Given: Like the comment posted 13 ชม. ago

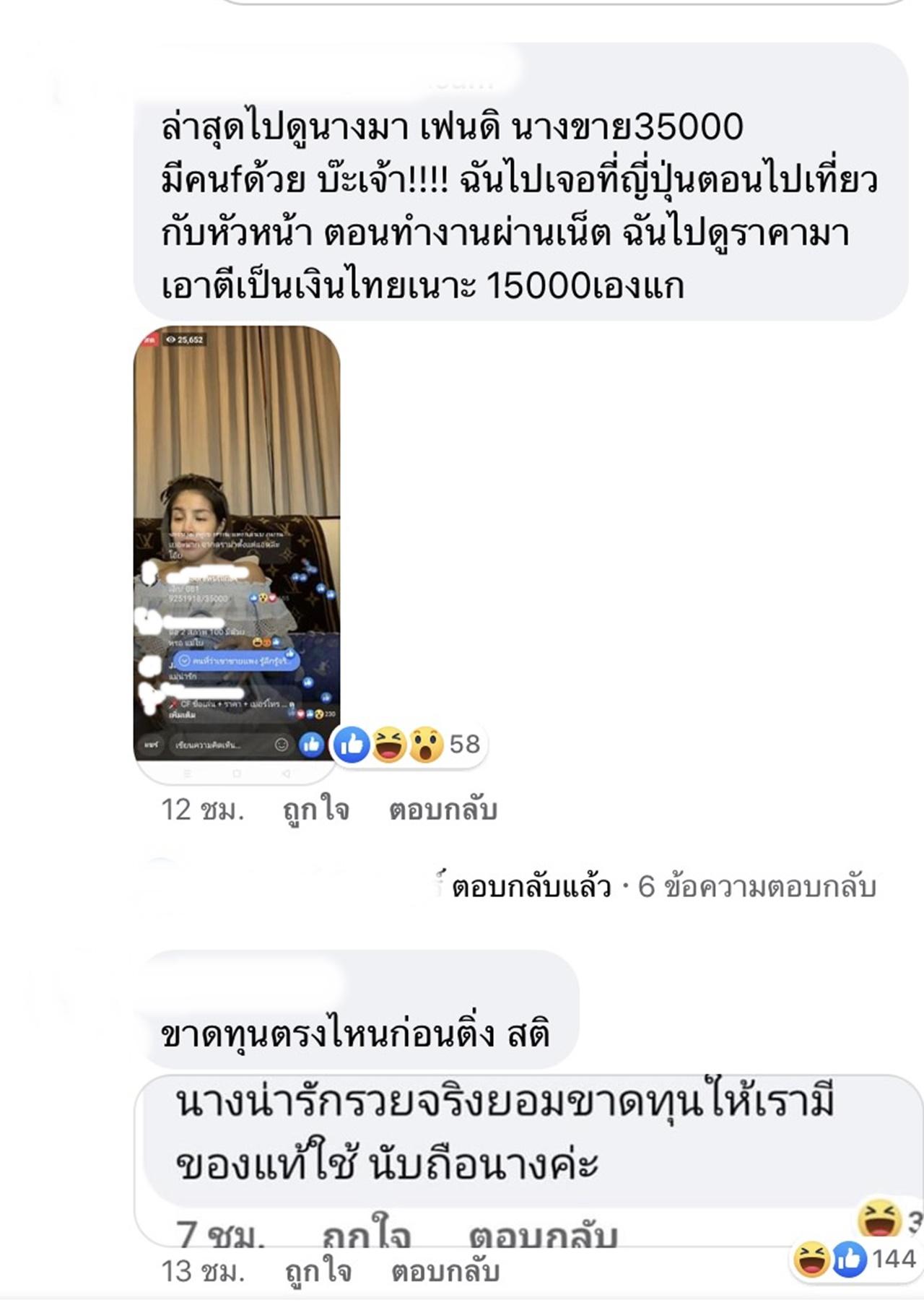Looking at the screenshot, I should 318,1271.
